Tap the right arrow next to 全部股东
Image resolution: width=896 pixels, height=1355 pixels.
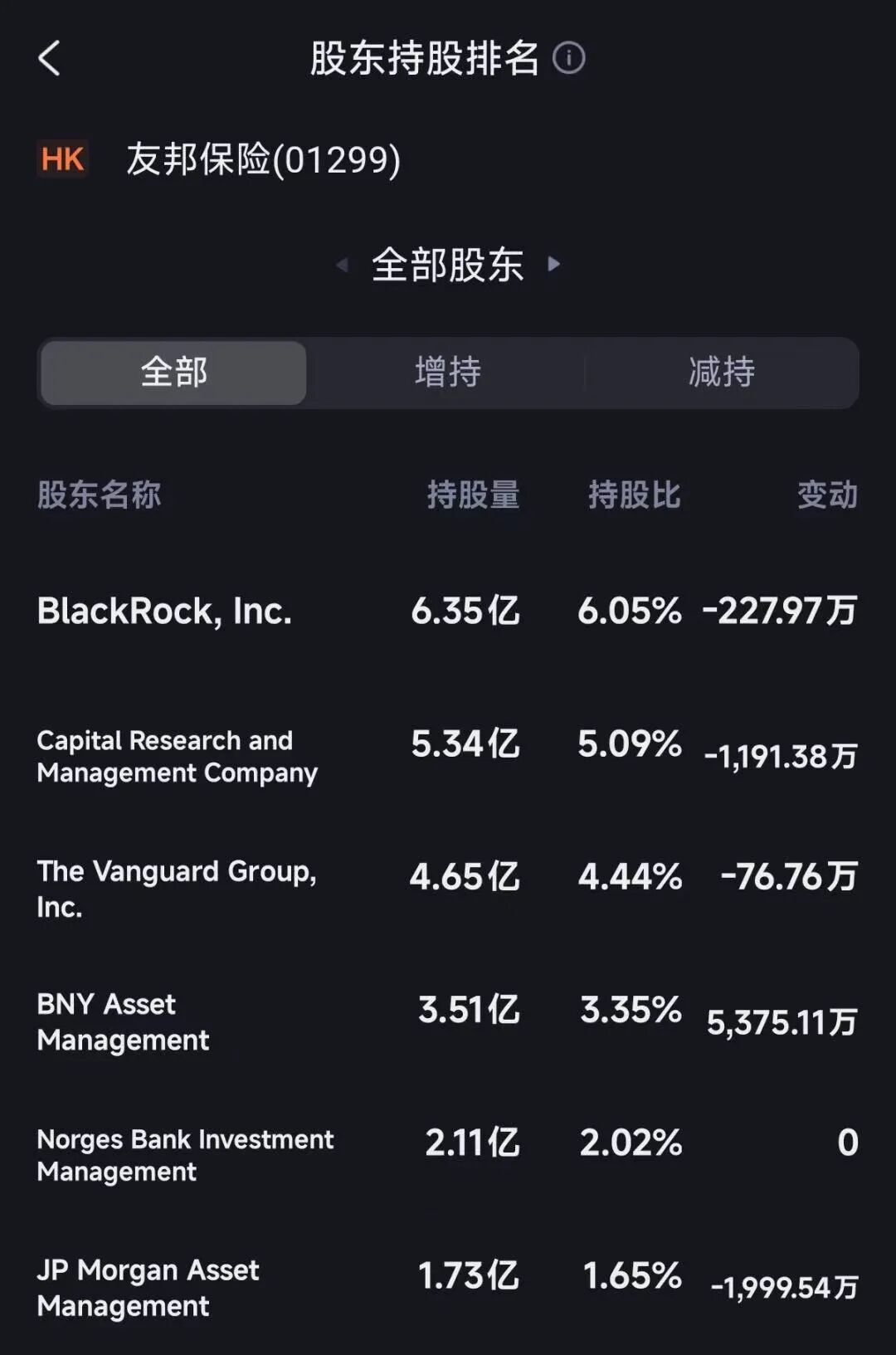click(x=554, y=265)
